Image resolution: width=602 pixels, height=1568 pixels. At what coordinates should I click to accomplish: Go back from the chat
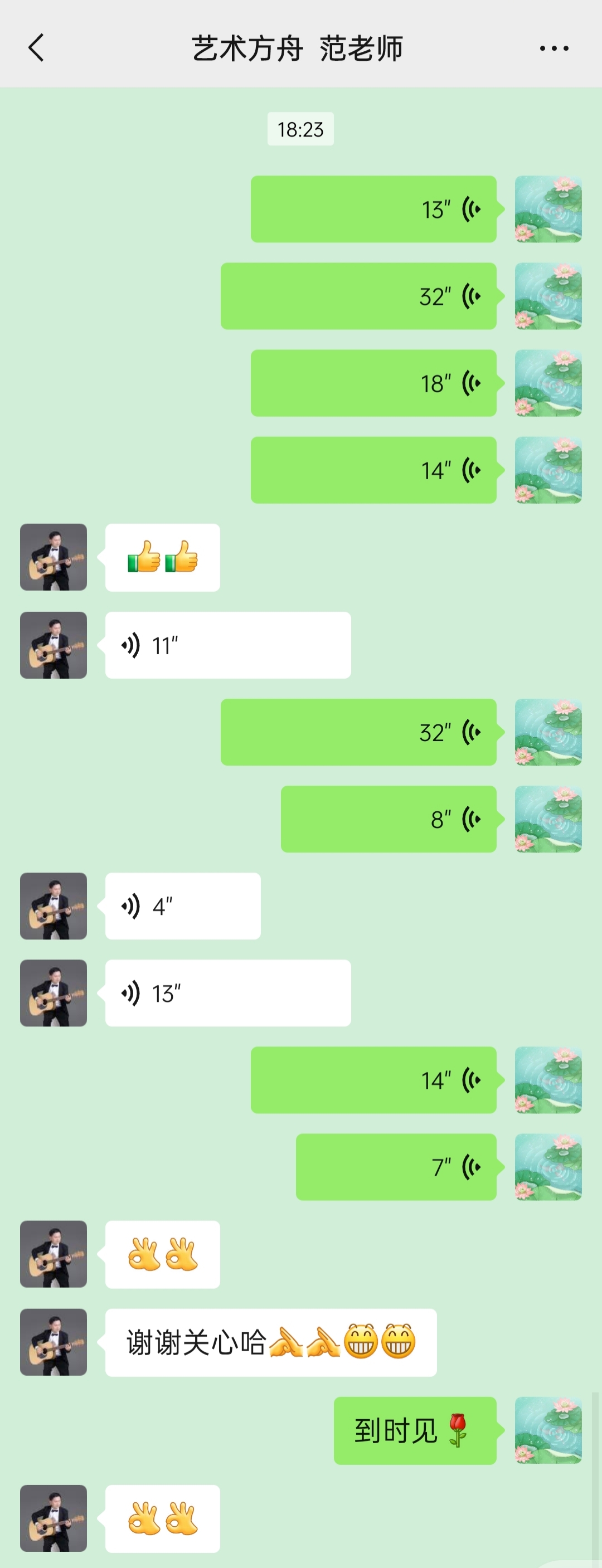click(x=37, y=47)
